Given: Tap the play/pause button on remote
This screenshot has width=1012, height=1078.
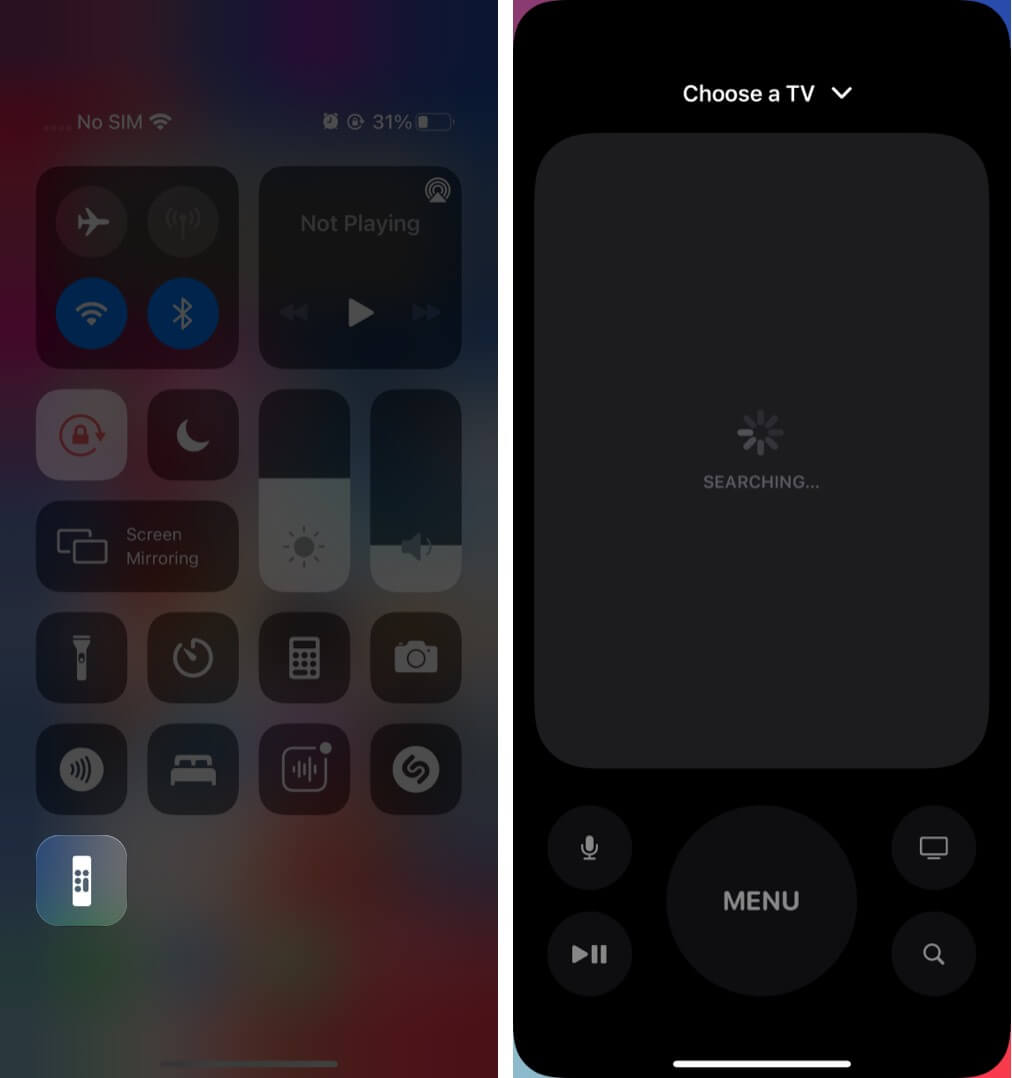Looking at the screenshot, I should coord(590,954).
